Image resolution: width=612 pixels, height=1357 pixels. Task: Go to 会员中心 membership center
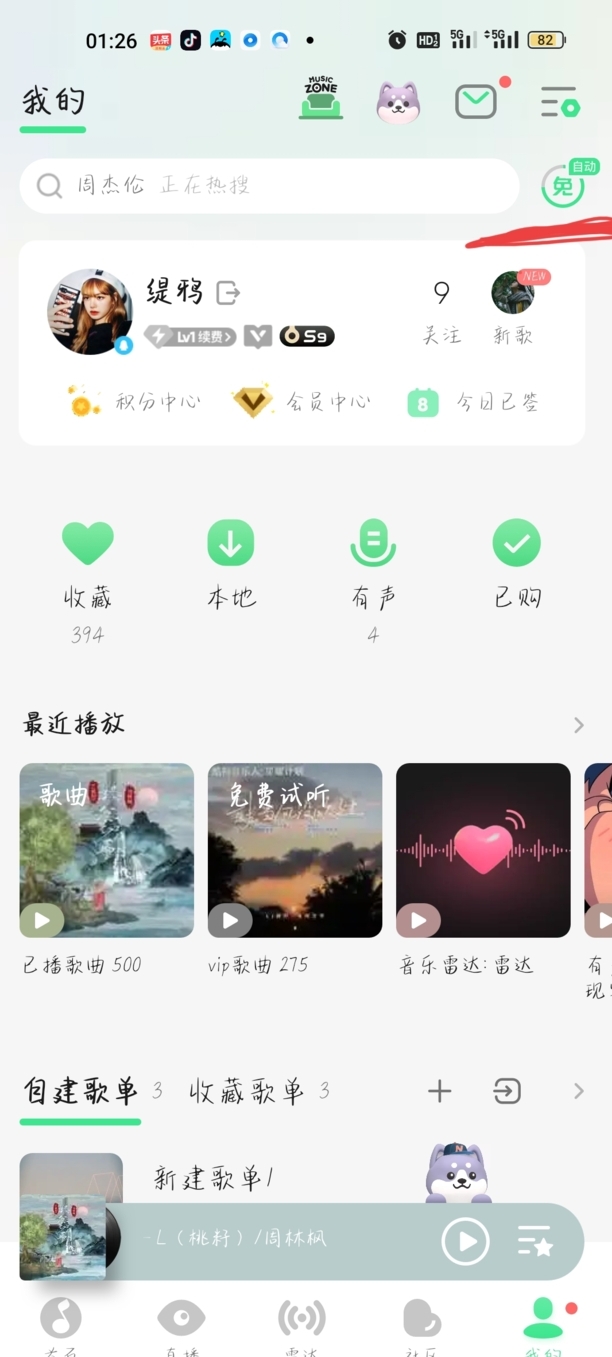pyautogui.click(x=301, y=402)
